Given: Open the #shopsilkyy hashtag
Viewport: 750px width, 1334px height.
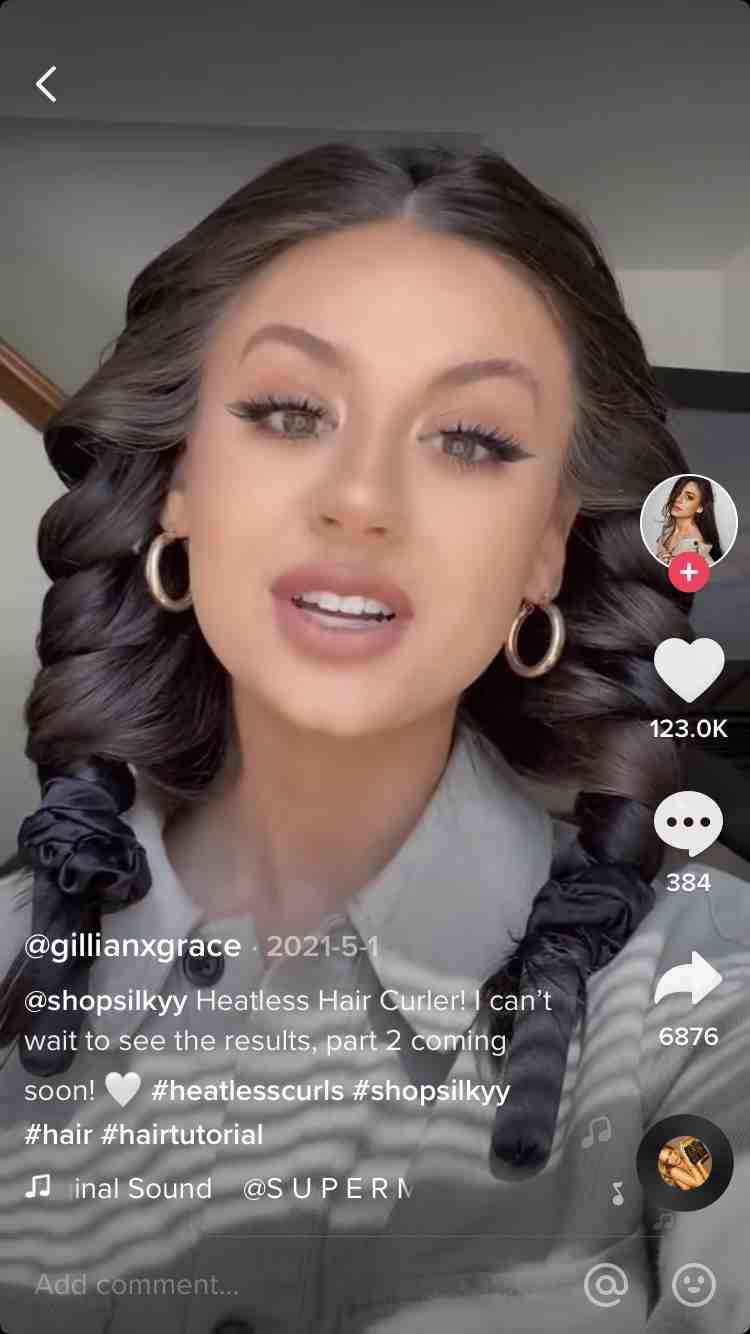Looking at the screenshot, I should click(x=431, y=1090).
